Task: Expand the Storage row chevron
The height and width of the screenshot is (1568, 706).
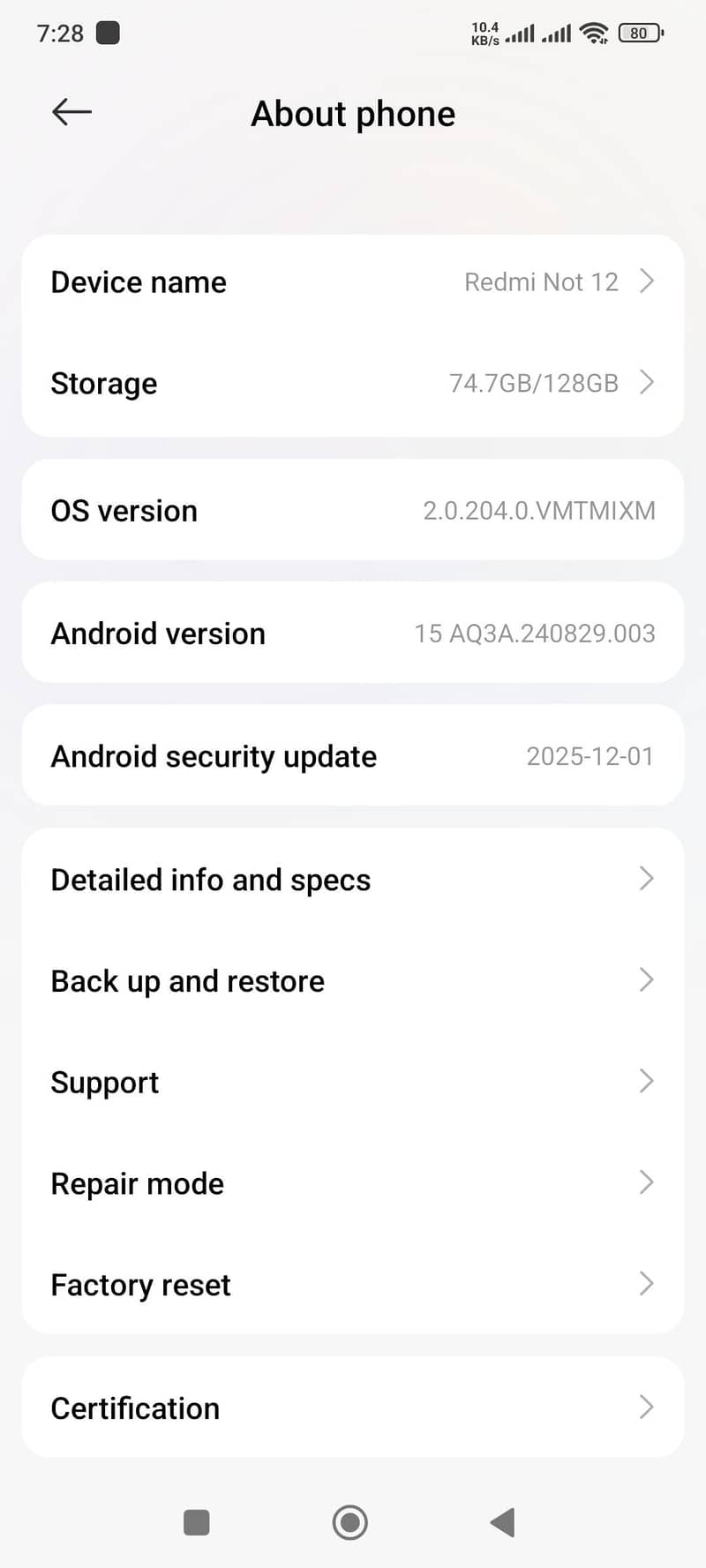Action: point(647,383)
